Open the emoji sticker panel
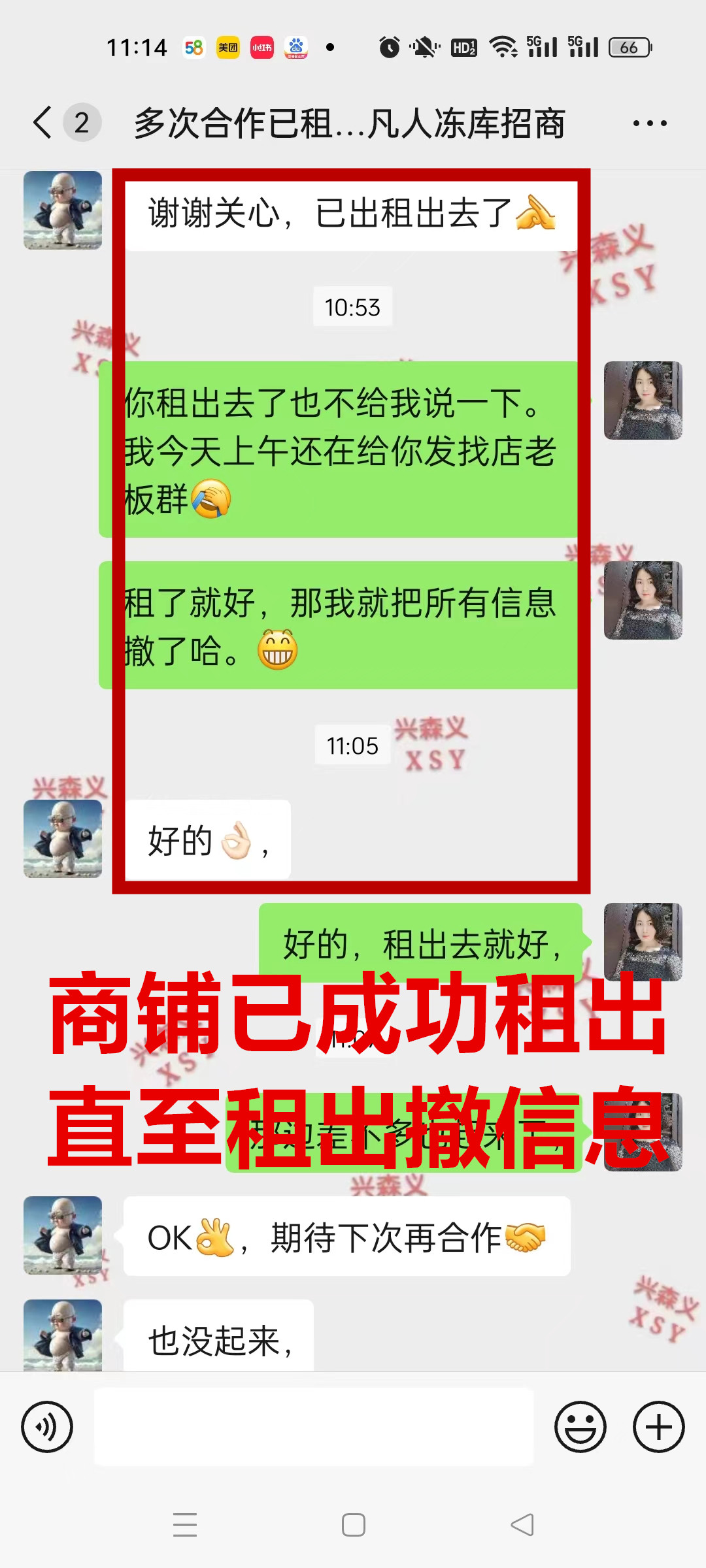706x1568 pixels. [580, 1427]
